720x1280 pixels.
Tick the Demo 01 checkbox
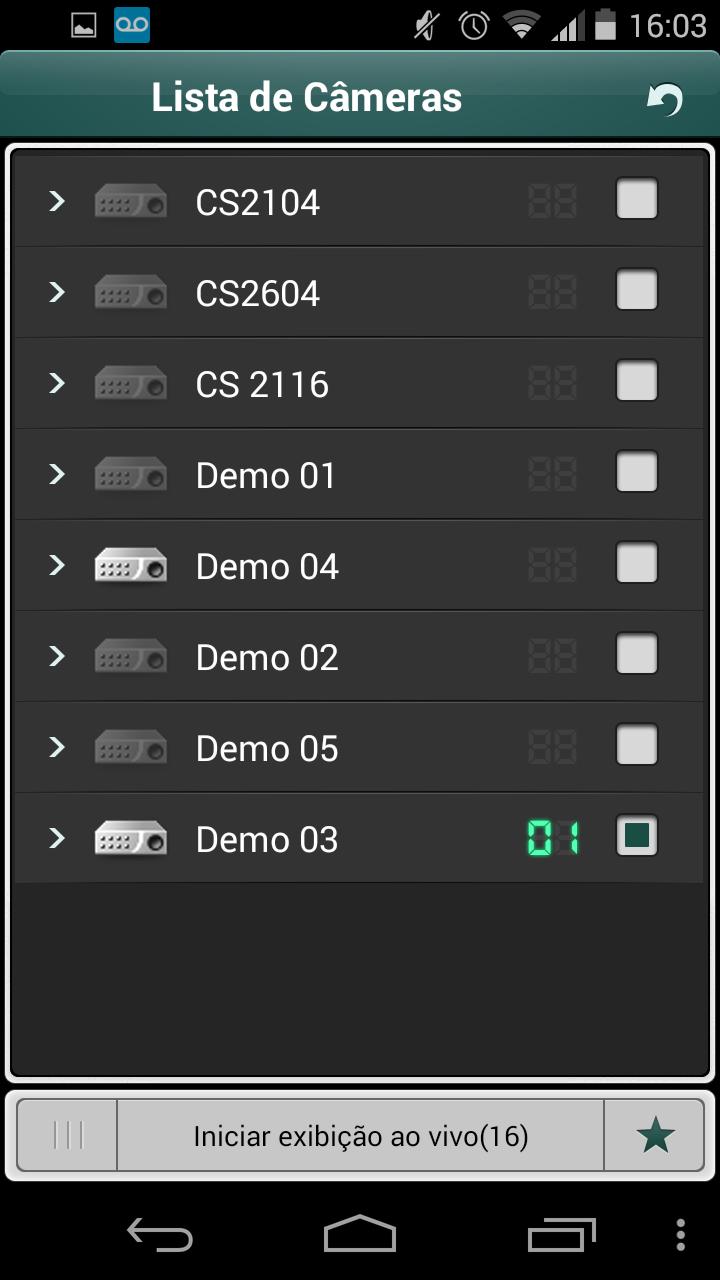click(x=636, y=473)
